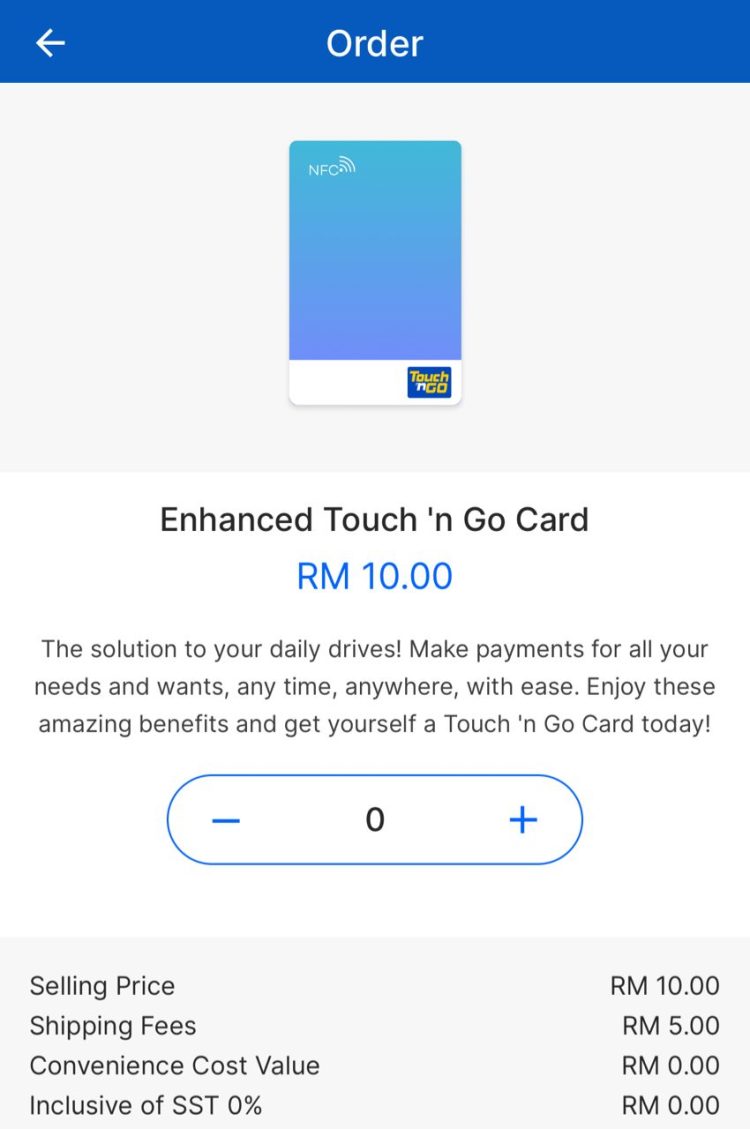750x1129 pixels.
Task: Go back from the Order screen
Action: click(x=50, y=43)
